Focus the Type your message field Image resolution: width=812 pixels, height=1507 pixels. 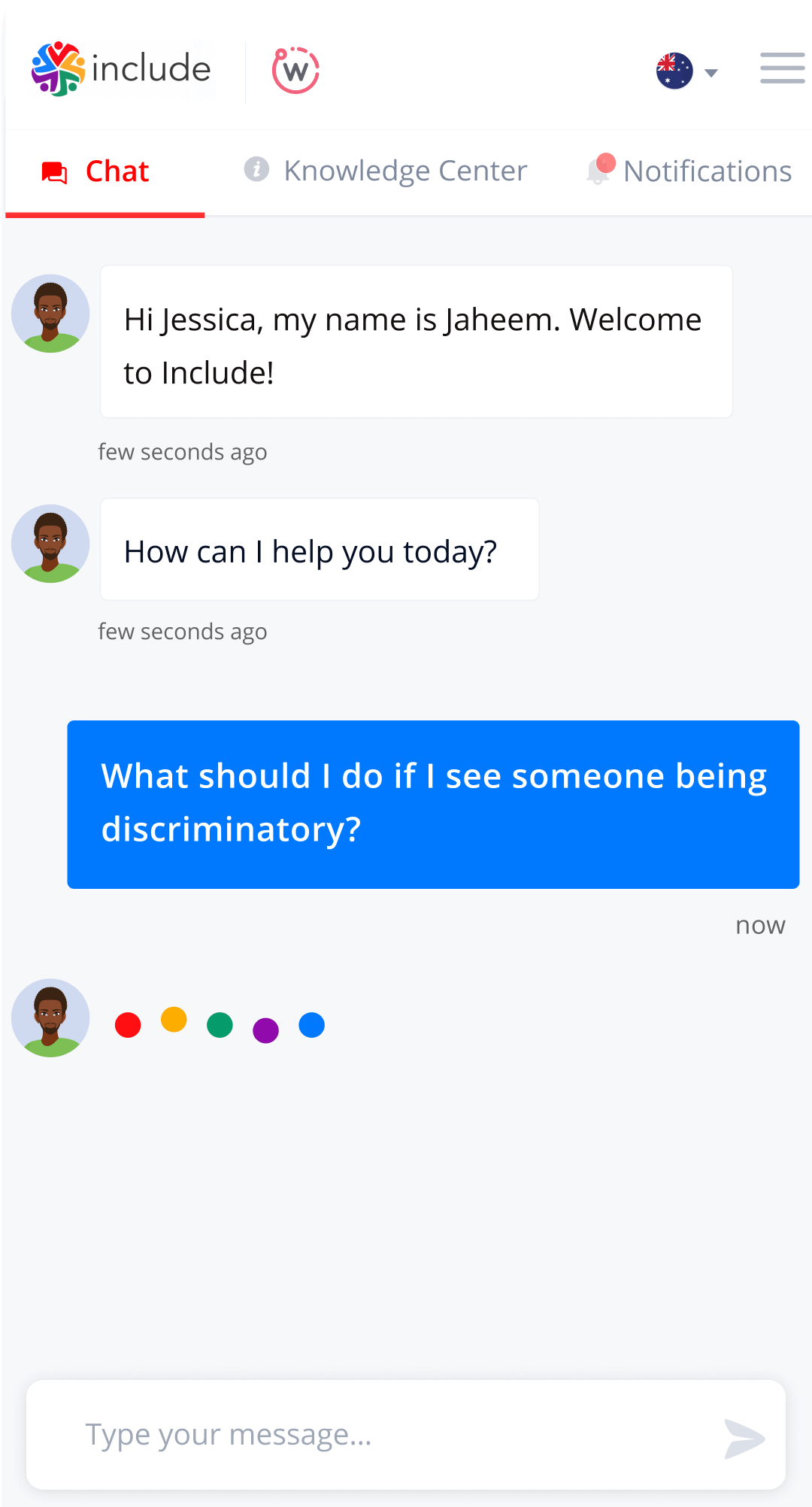376,1435
